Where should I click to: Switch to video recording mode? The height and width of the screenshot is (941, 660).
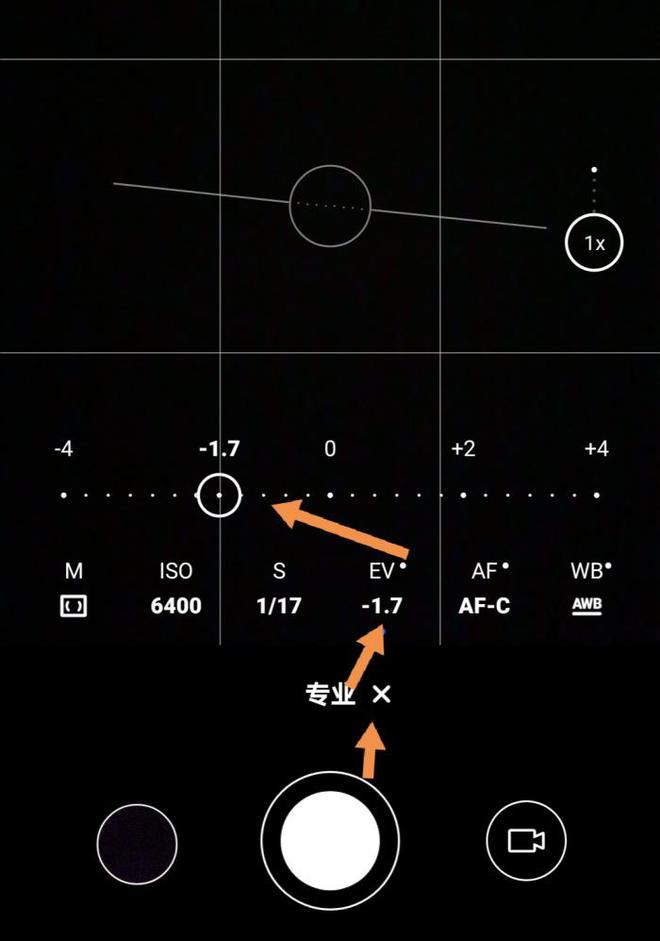coord(526,840)
